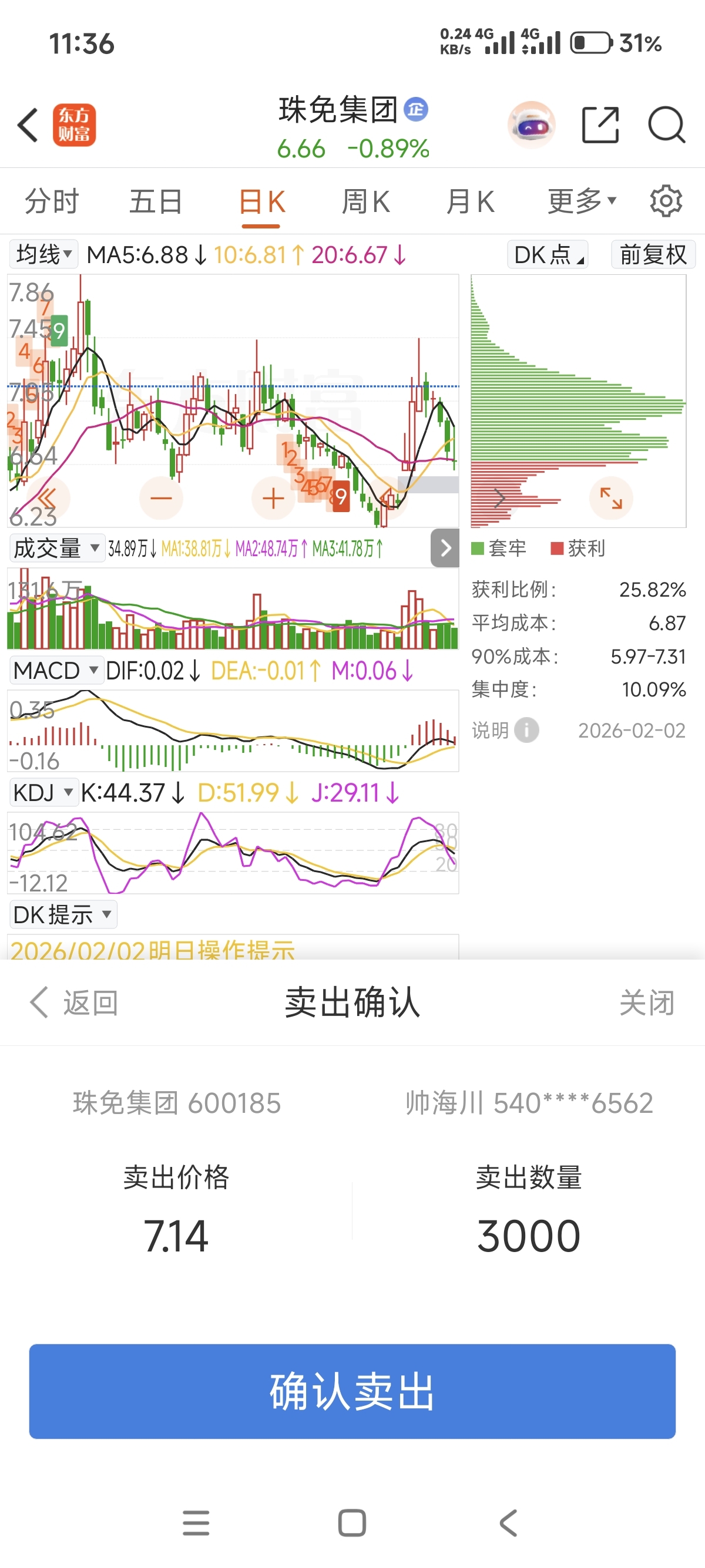Switch to the 月K chart tab
The height and width of the screenshot is (1568, 705).
(x=469, y=201)
